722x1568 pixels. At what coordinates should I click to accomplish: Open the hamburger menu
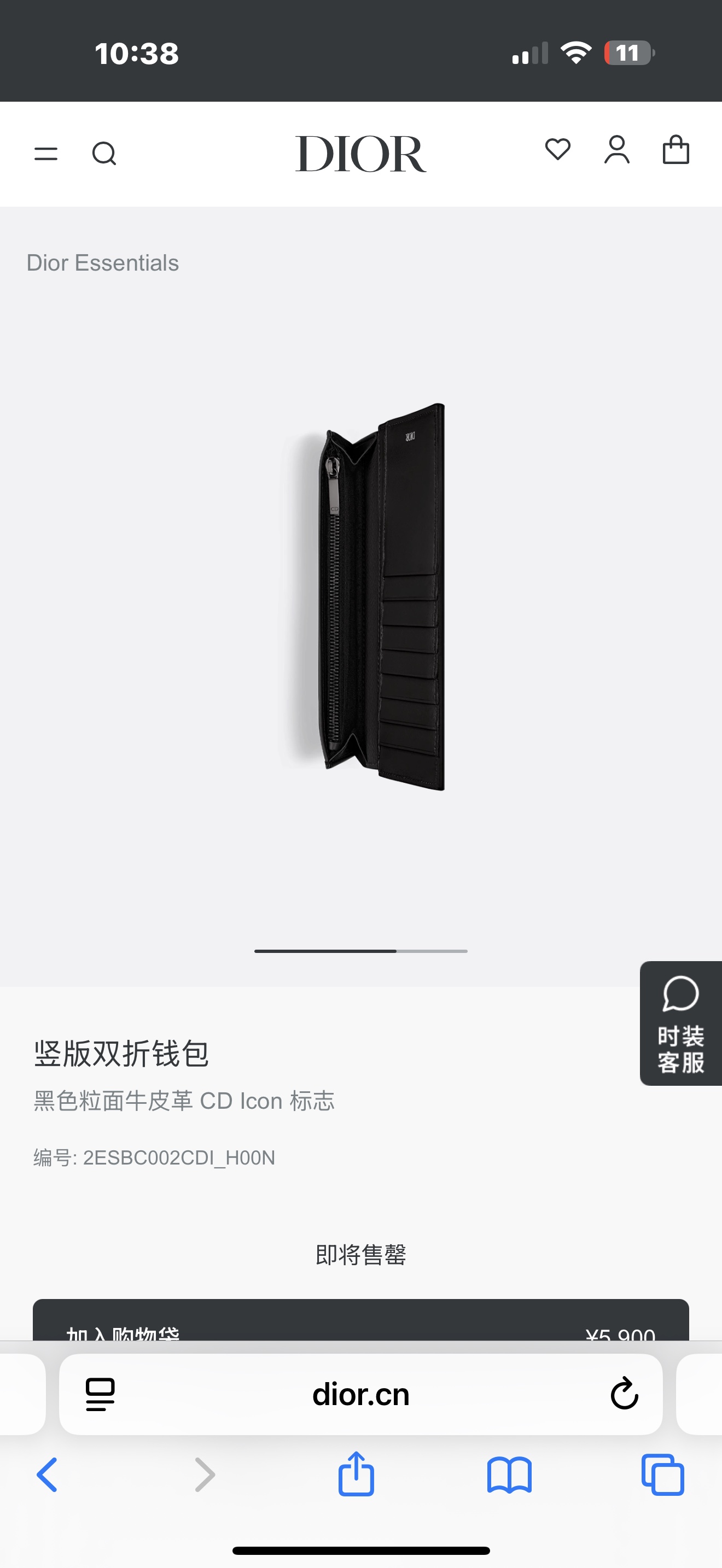point(46,154)
